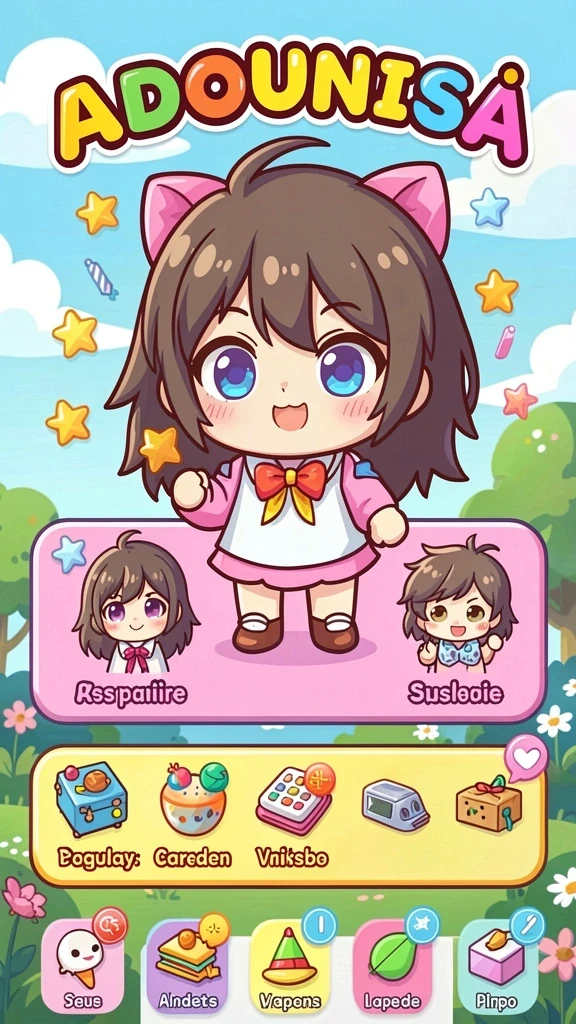The width and height of the screenshot is (576, 1024).
Task: Switch to the Aindets tab
Action: click(x=187, y=965)
